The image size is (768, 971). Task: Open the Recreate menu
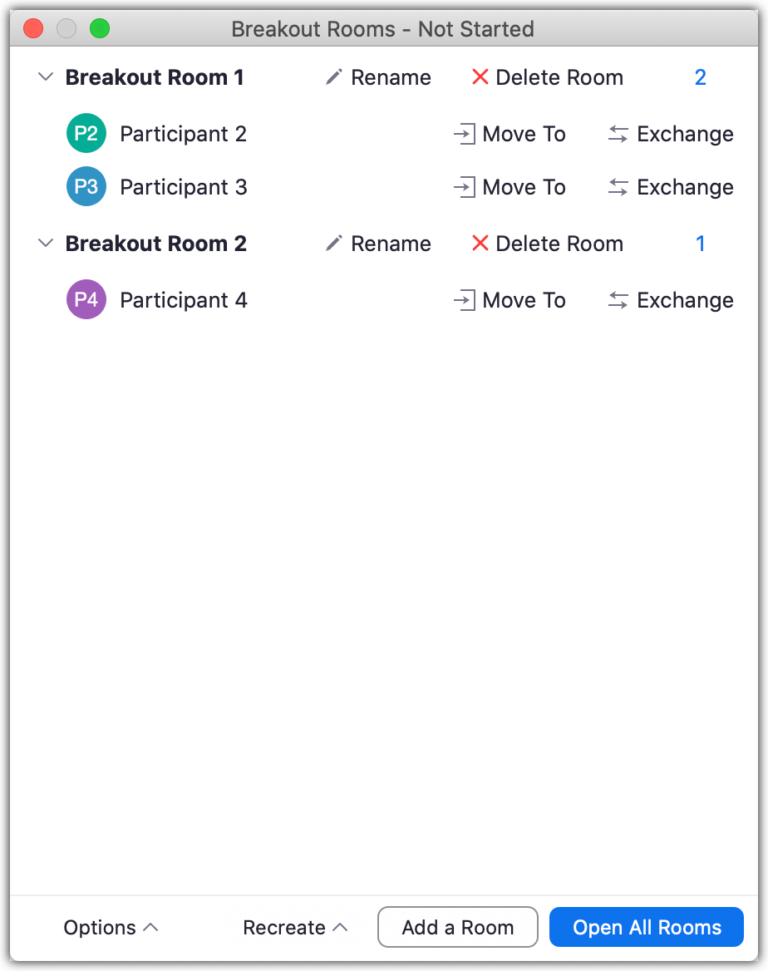click(x=295, y=927)
